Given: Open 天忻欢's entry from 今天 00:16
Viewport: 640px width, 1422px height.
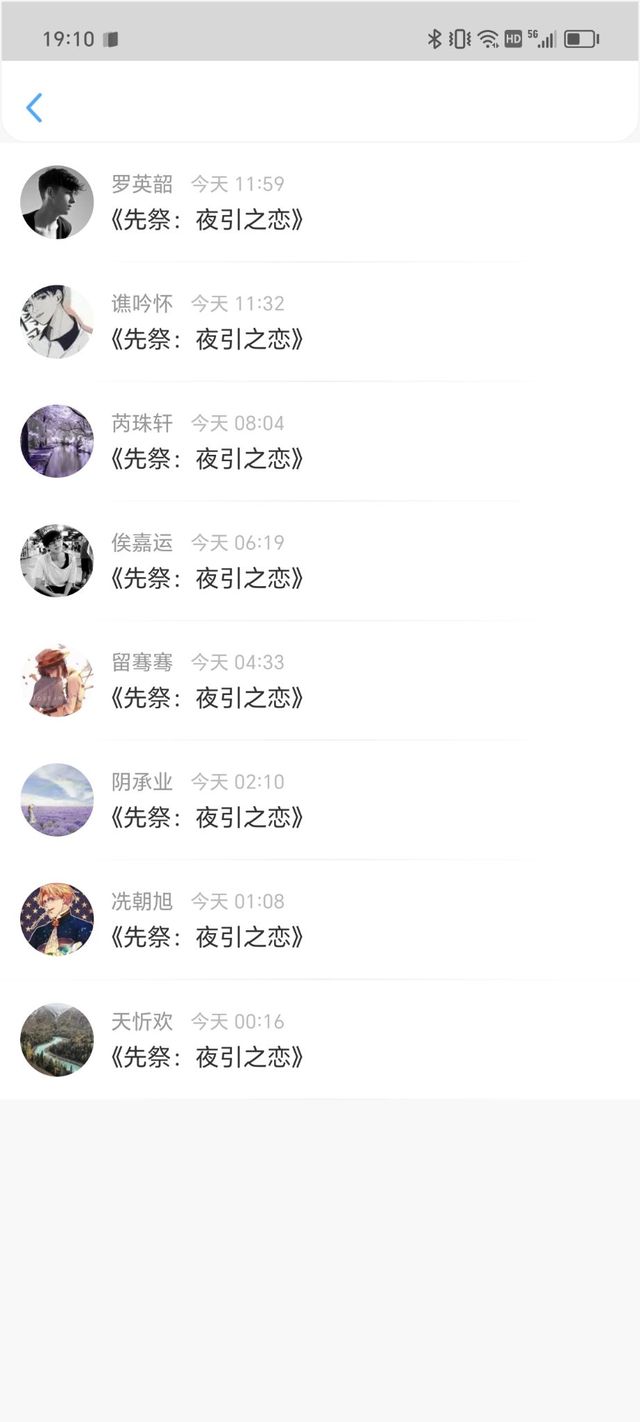Looking at the screenshot, I should click(x=320, y=1039).
